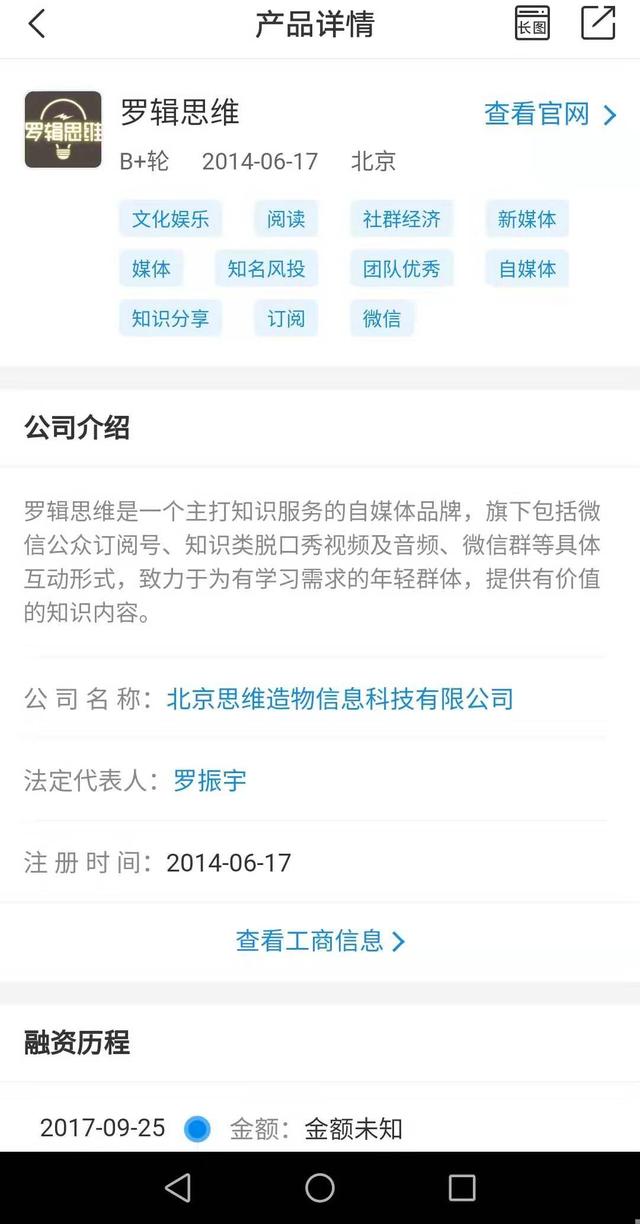Go back from product details
The width and height of the screenshot is (640, 1224).
[x=37, y=24]
